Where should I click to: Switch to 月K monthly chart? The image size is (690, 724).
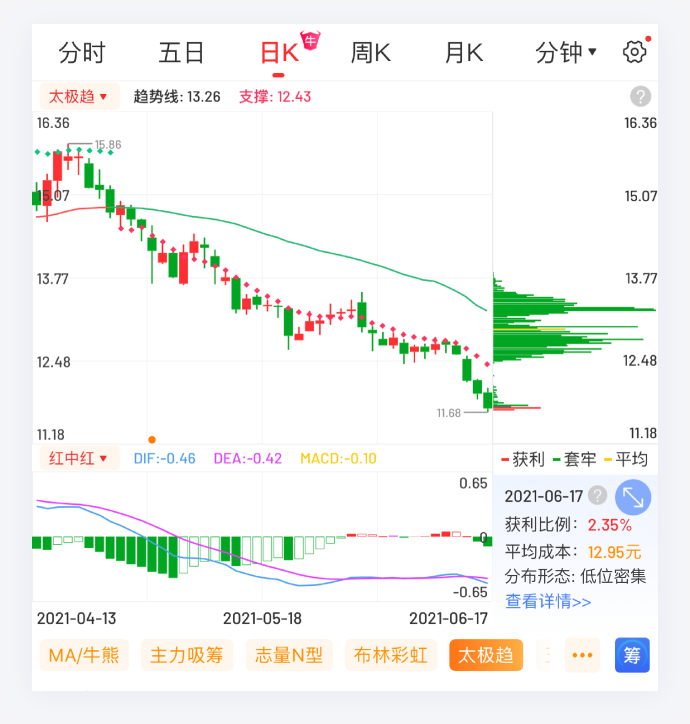[463, 53]
